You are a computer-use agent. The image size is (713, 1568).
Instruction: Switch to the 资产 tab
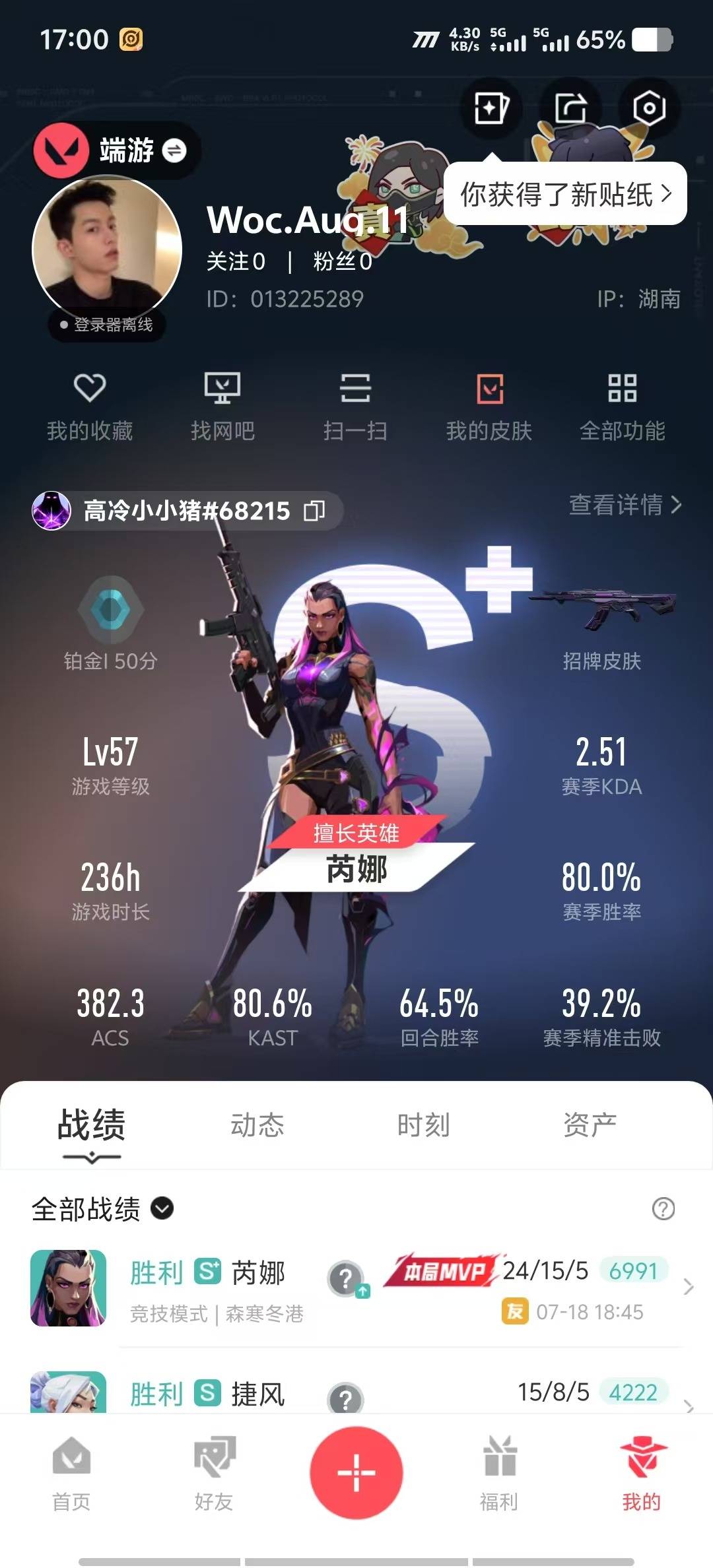coord(590,1125)
